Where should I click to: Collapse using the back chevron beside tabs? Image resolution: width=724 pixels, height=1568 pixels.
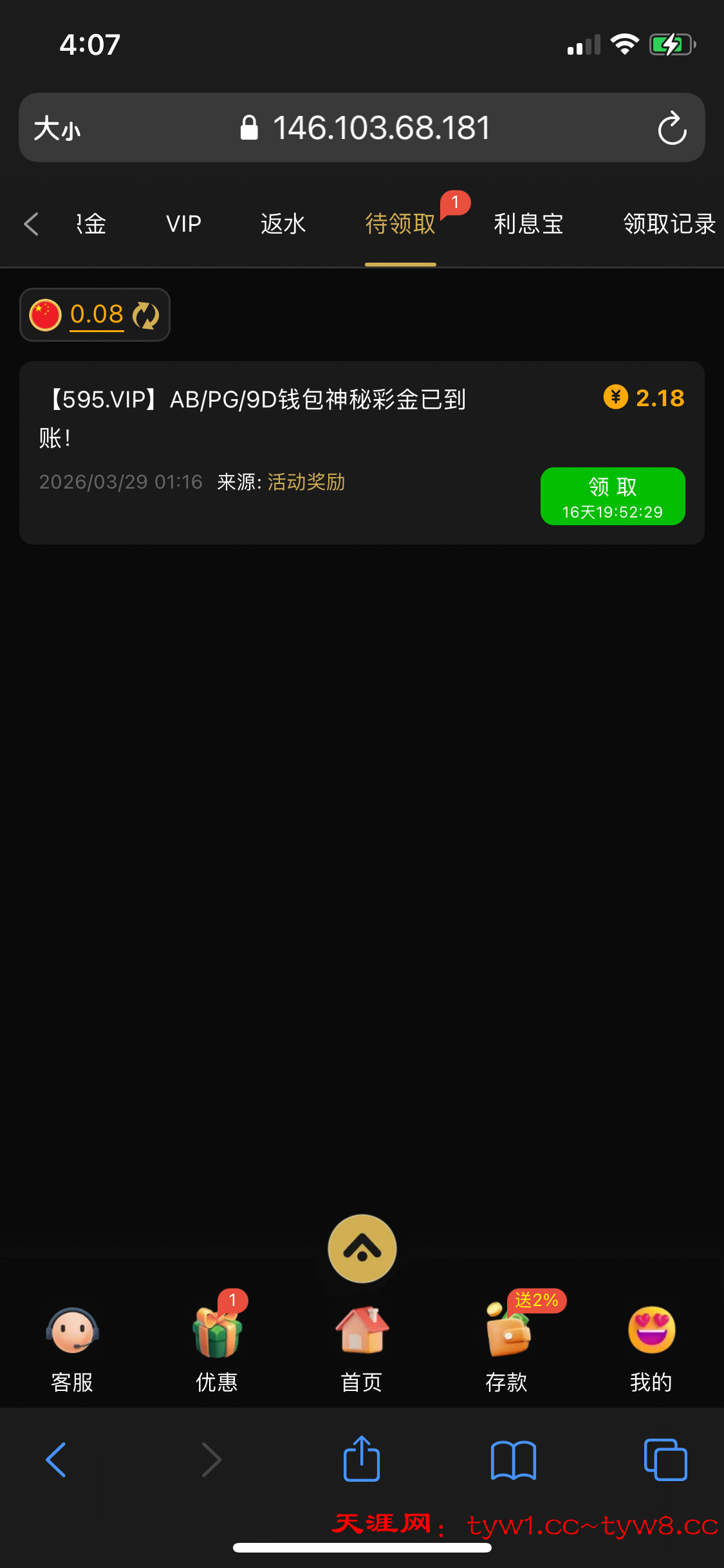[31, 223]
